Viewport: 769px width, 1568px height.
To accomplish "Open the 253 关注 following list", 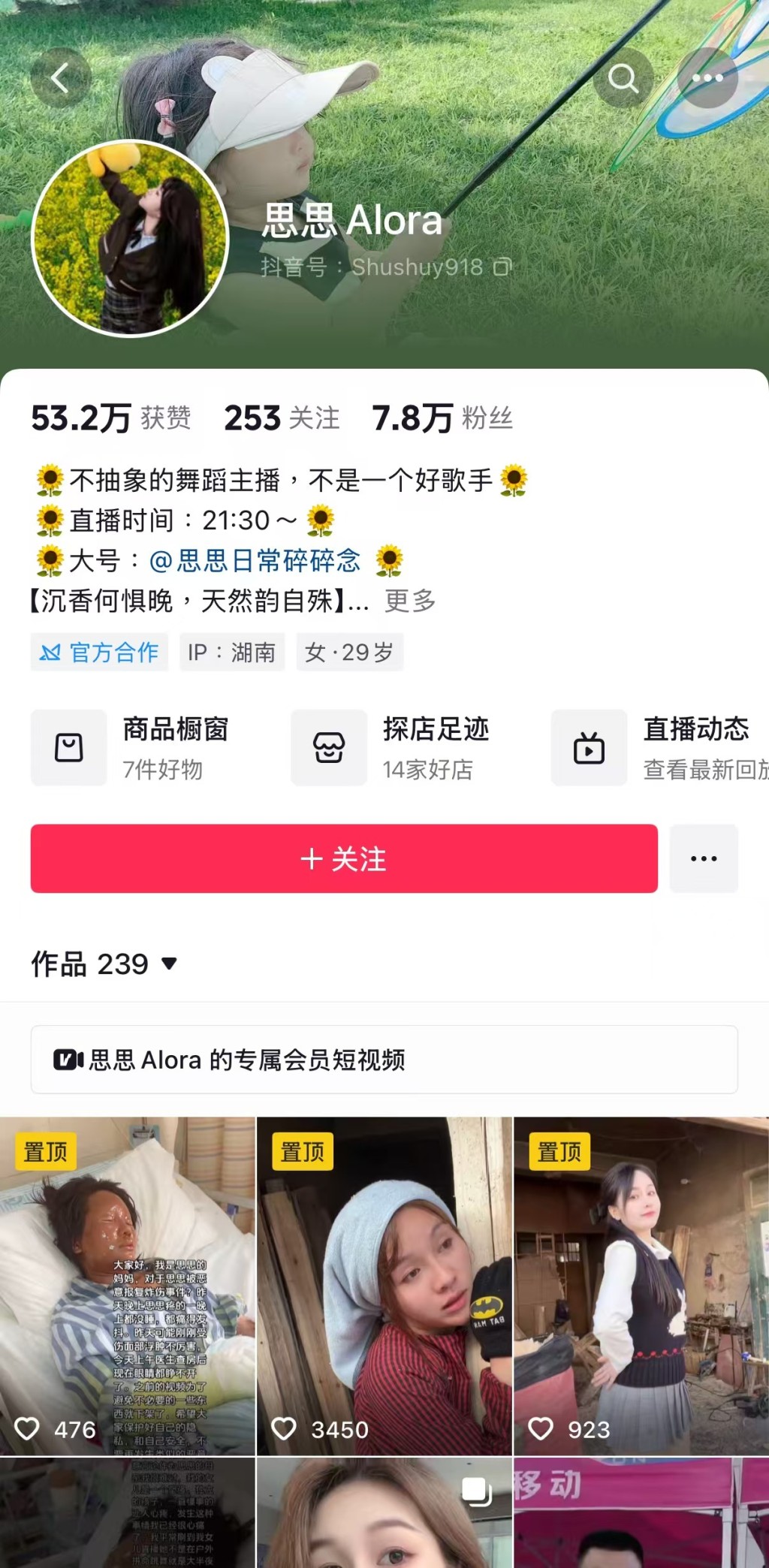I will [x=282, y=418].
